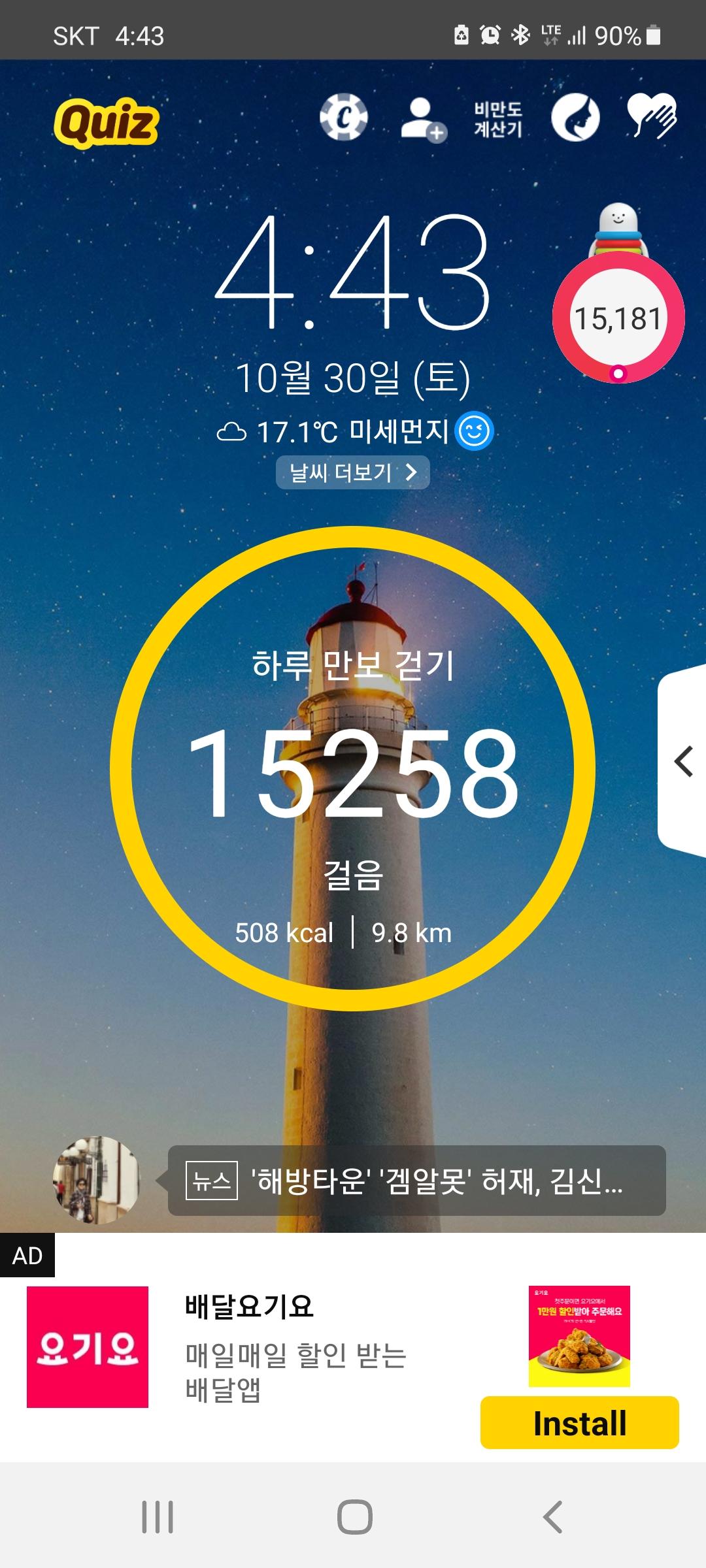Open recent apps from the navigation bar

pyautogui.click(x=158, y=1516)
